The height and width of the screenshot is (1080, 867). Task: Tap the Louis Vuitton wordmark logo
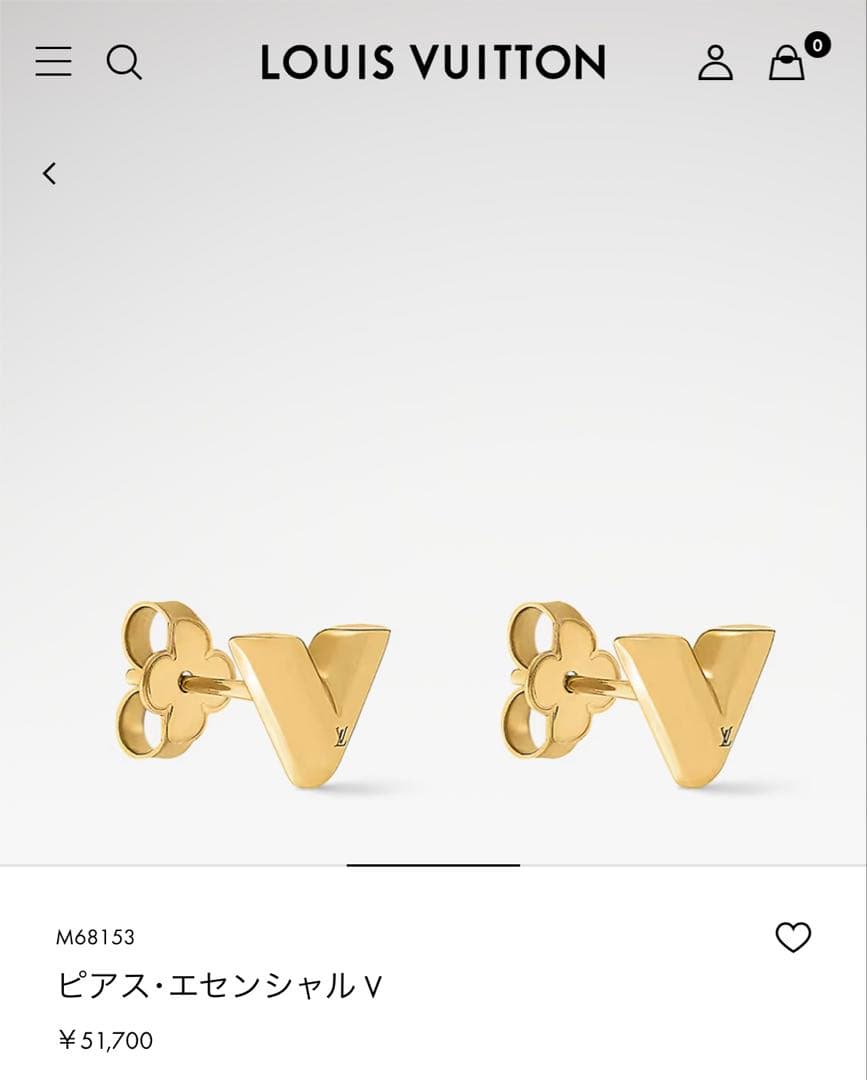pos(432,60)
